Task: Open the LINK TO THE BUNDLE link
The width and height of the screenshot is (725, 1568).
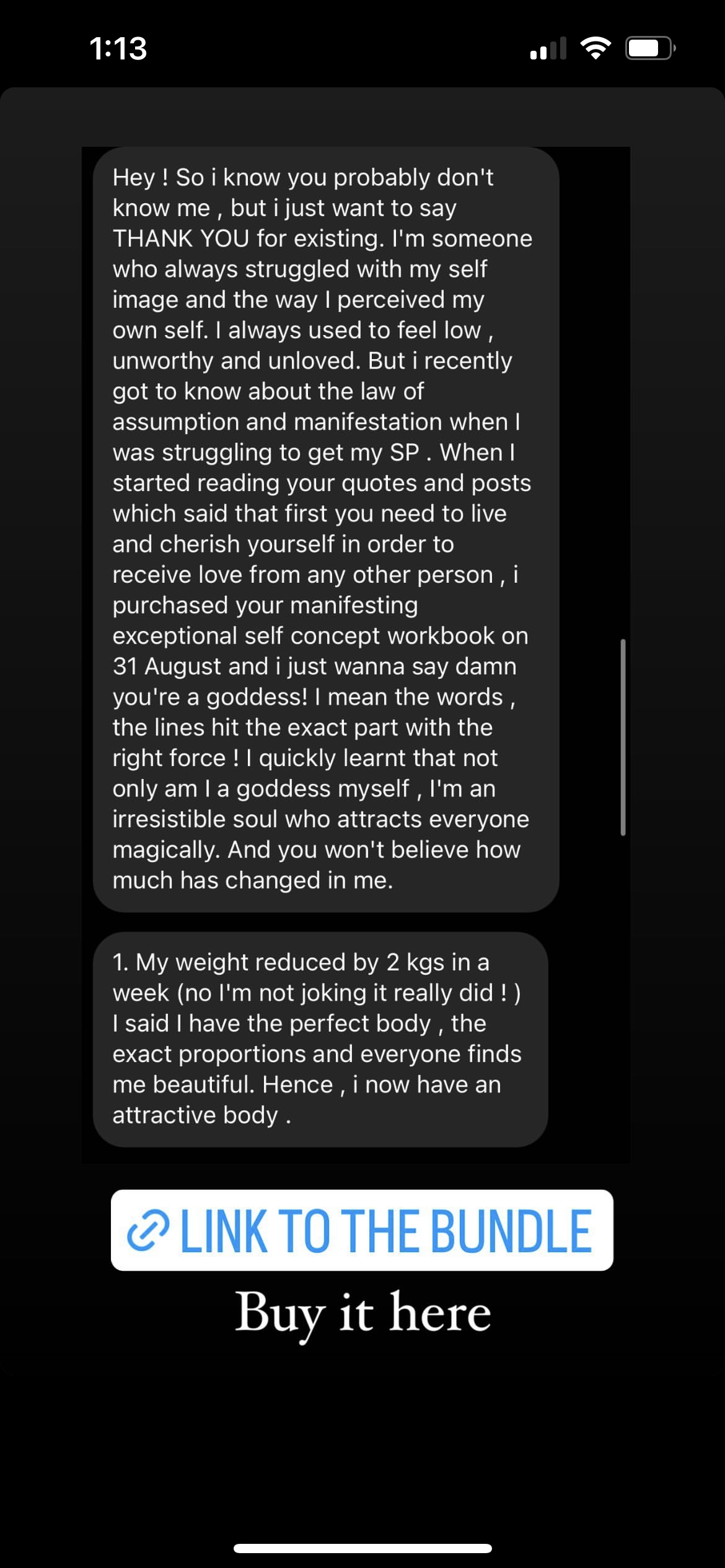Action: [362, 1230]
